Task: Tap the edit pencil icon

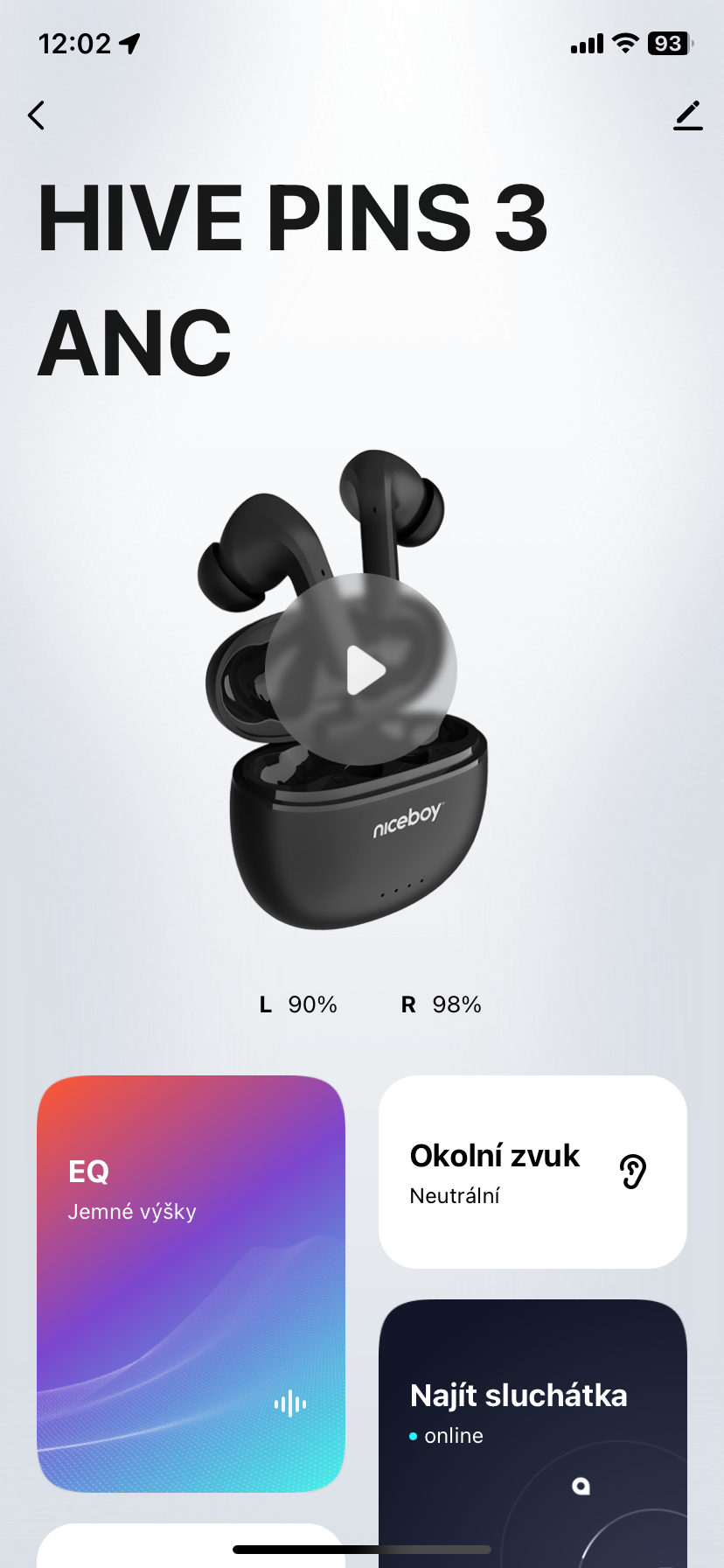Action: click(688, 115)
